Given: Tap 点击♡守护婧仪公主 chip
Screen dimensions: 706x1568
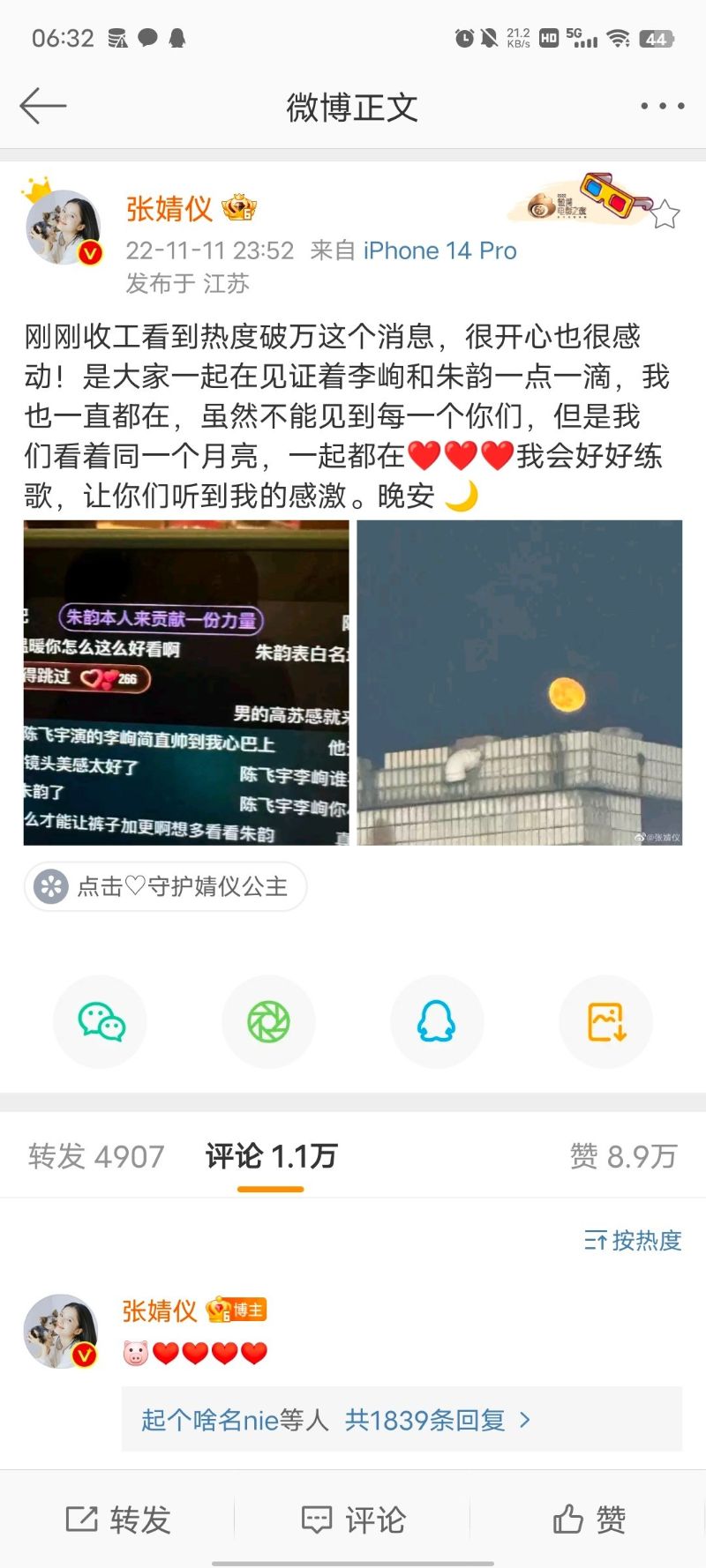Looking at the screenshot, I should coord(166,886).
